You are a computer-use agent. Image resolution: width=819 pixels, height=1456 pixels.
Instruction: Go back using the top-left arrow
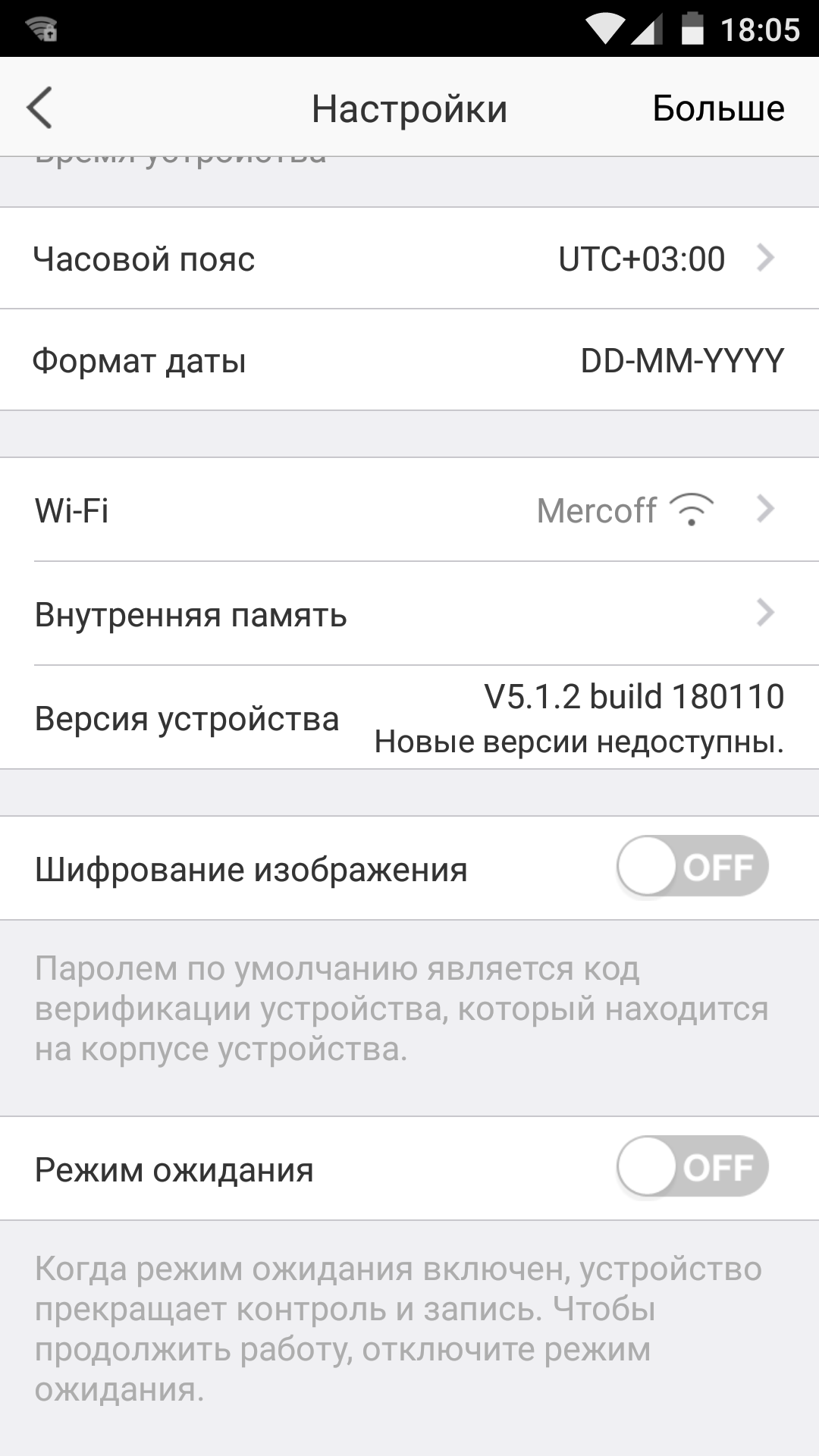39,108
